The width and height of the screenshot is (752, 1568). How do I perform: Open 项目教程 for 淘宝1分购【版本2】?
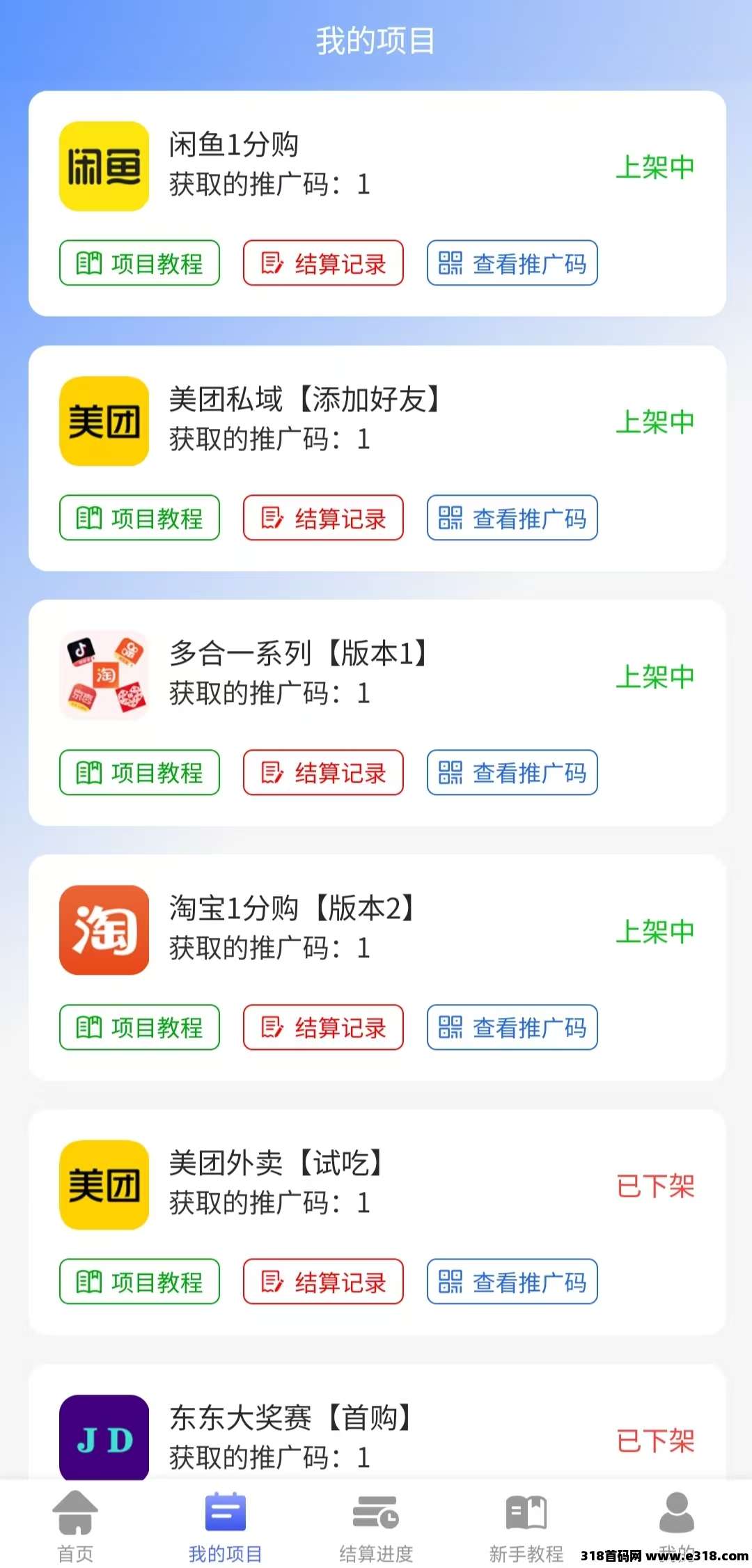click(x=139, y=1027)
